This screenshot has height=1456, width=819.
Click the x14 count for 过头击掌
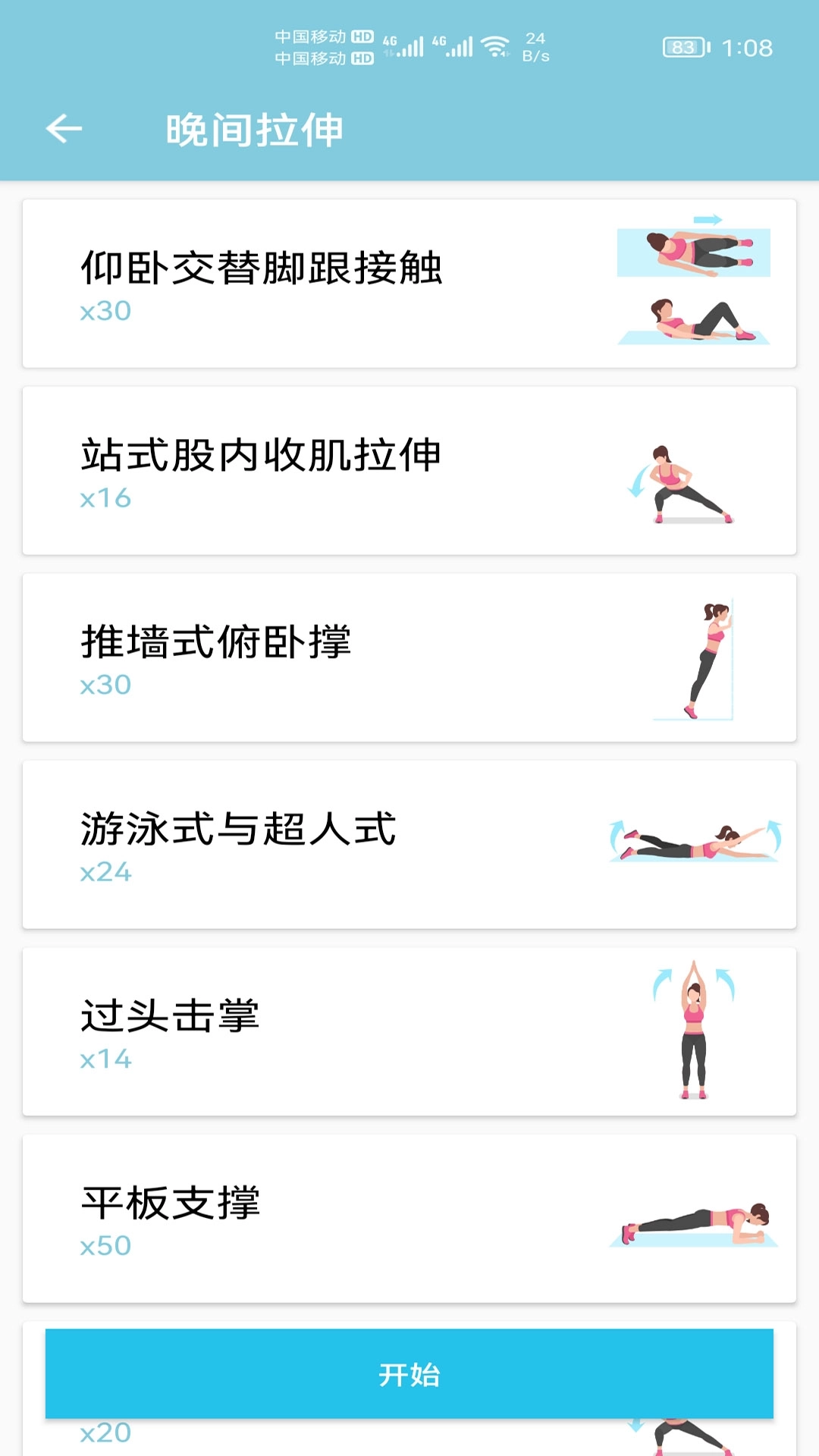point(105,1058)
